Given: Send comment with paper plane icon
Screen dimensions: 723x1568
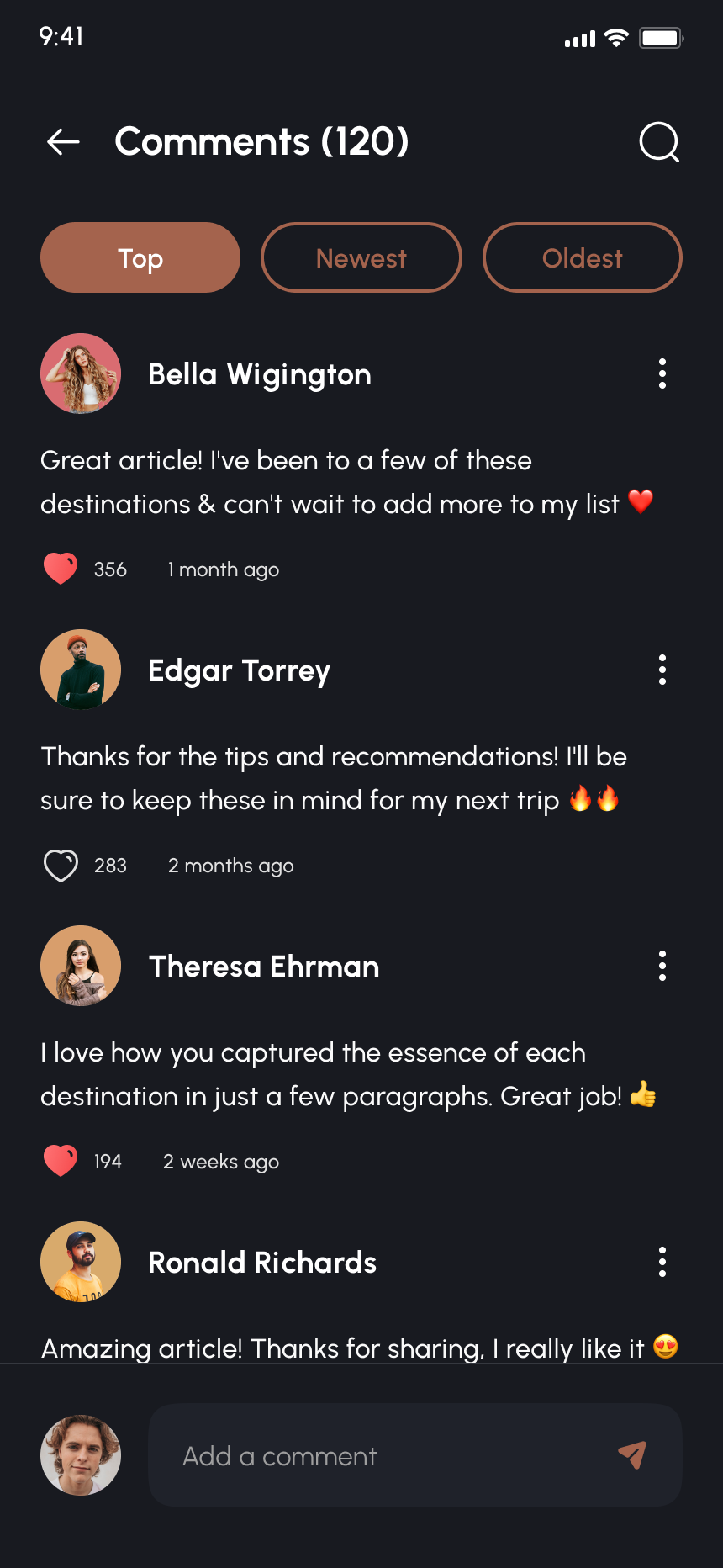Looking at the screenshot, I should click(x=632, y=1454).
